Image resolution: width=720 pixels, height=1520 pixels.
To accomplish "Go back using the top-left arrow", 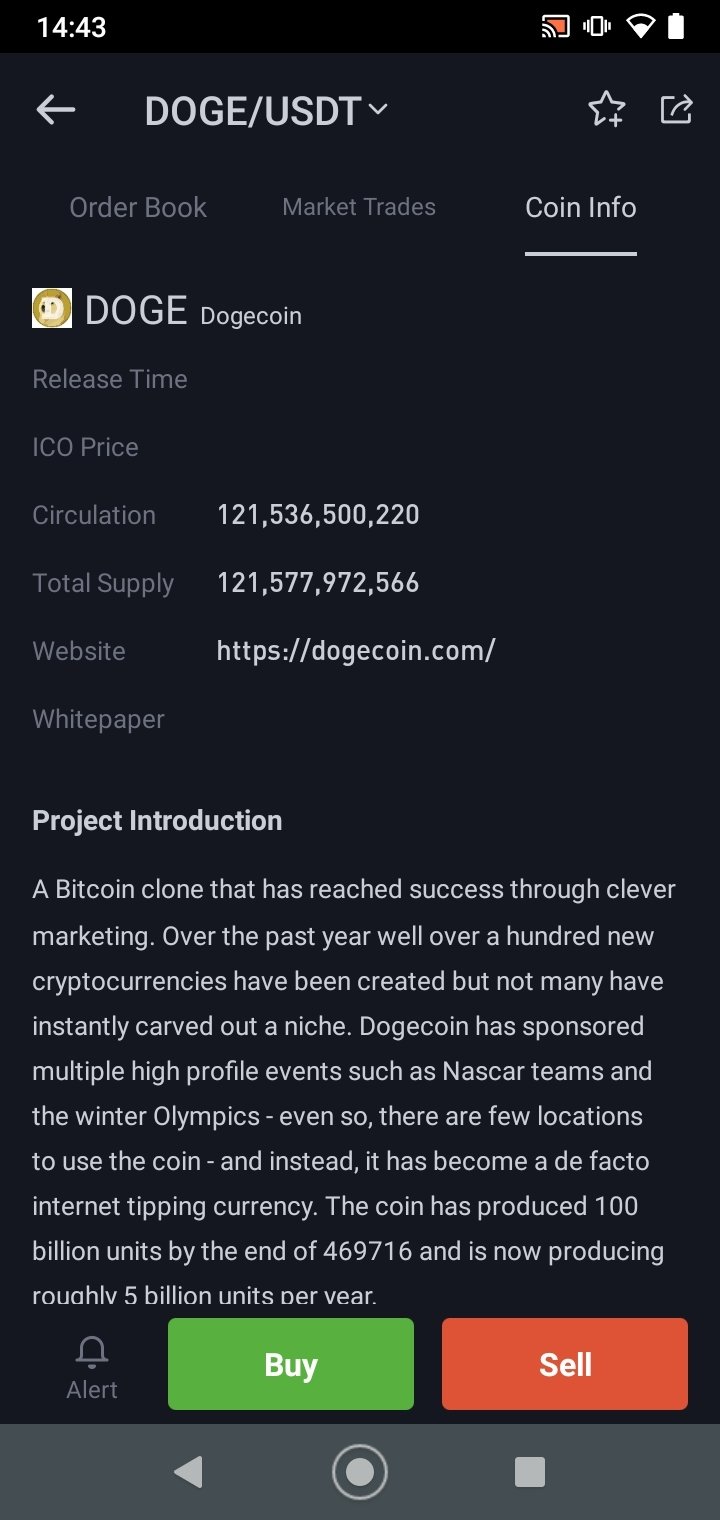I will (x=56, y=110).
